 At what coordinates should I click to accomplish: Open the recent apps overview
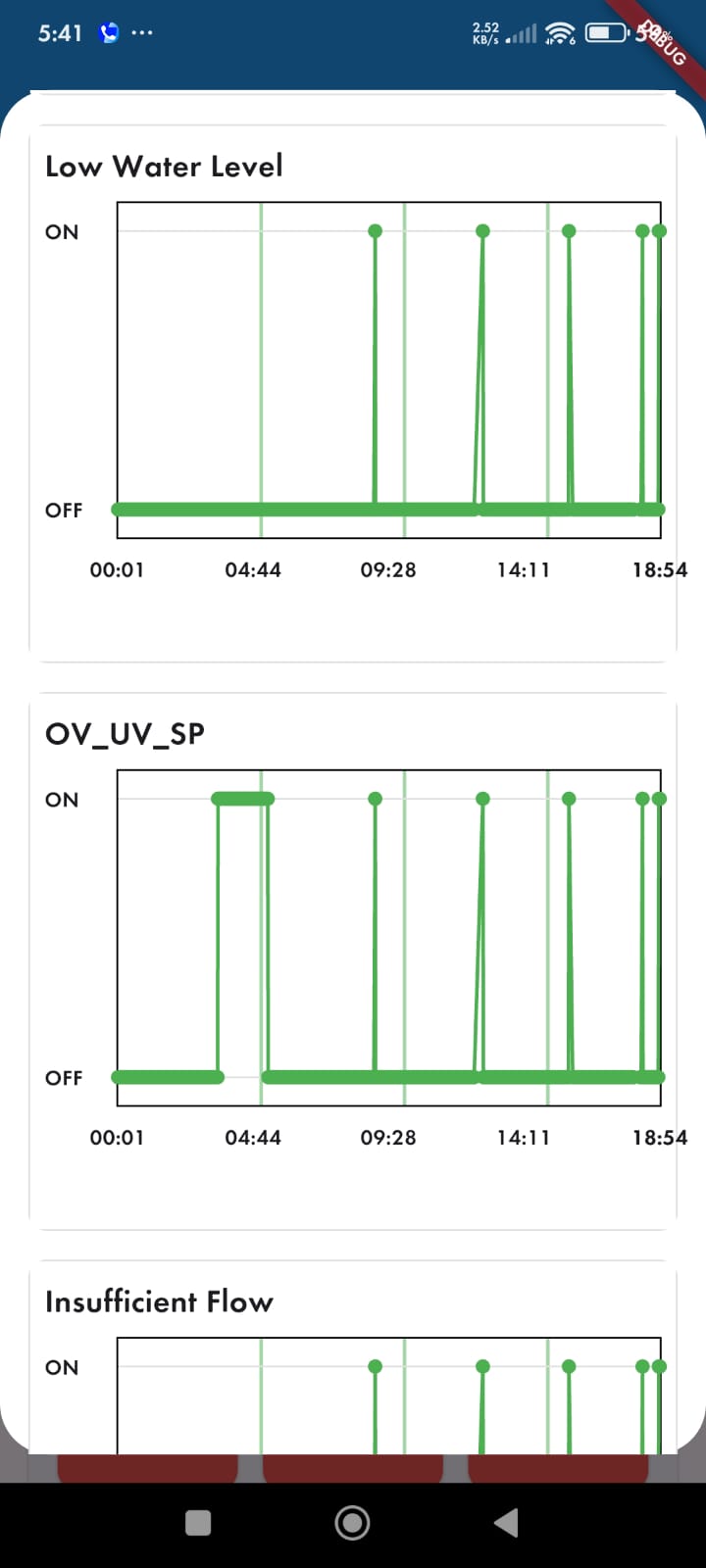(198, 1522)
